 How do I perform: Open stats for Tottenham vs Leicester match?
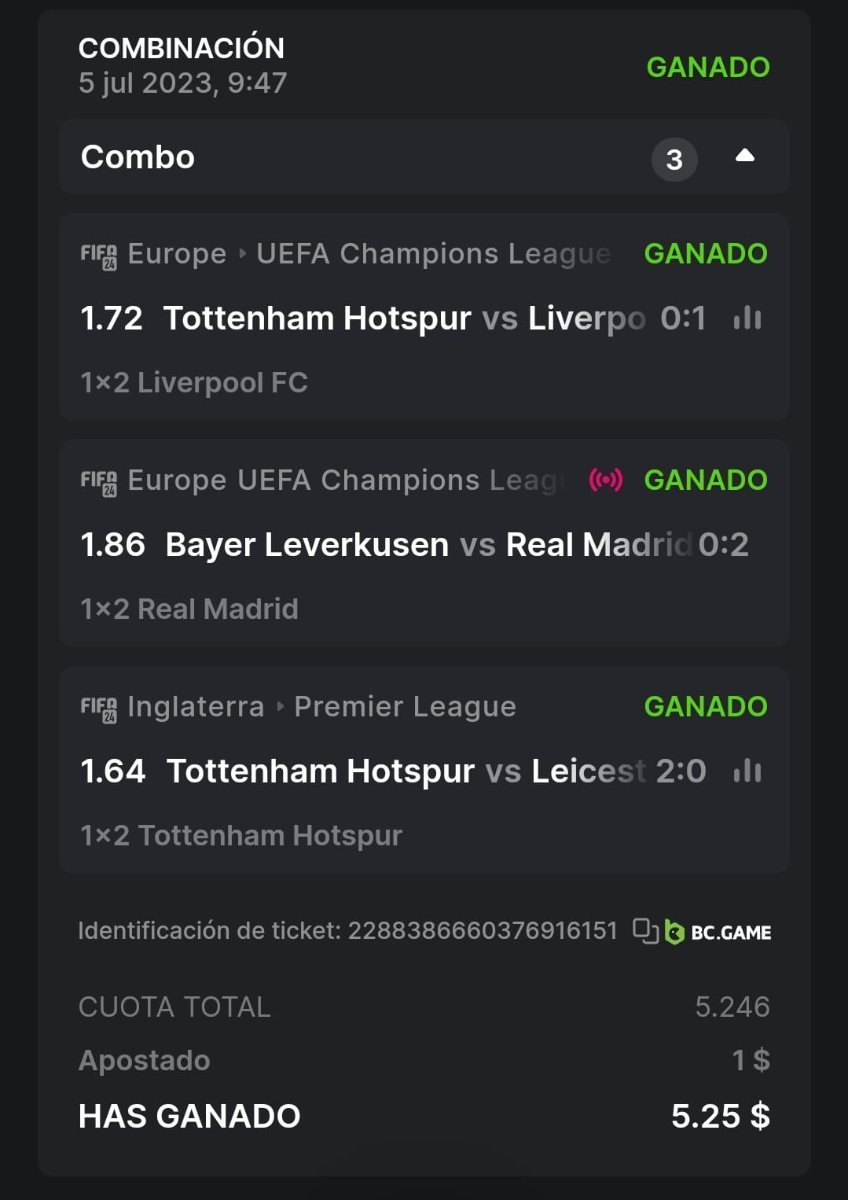(747, 771)
